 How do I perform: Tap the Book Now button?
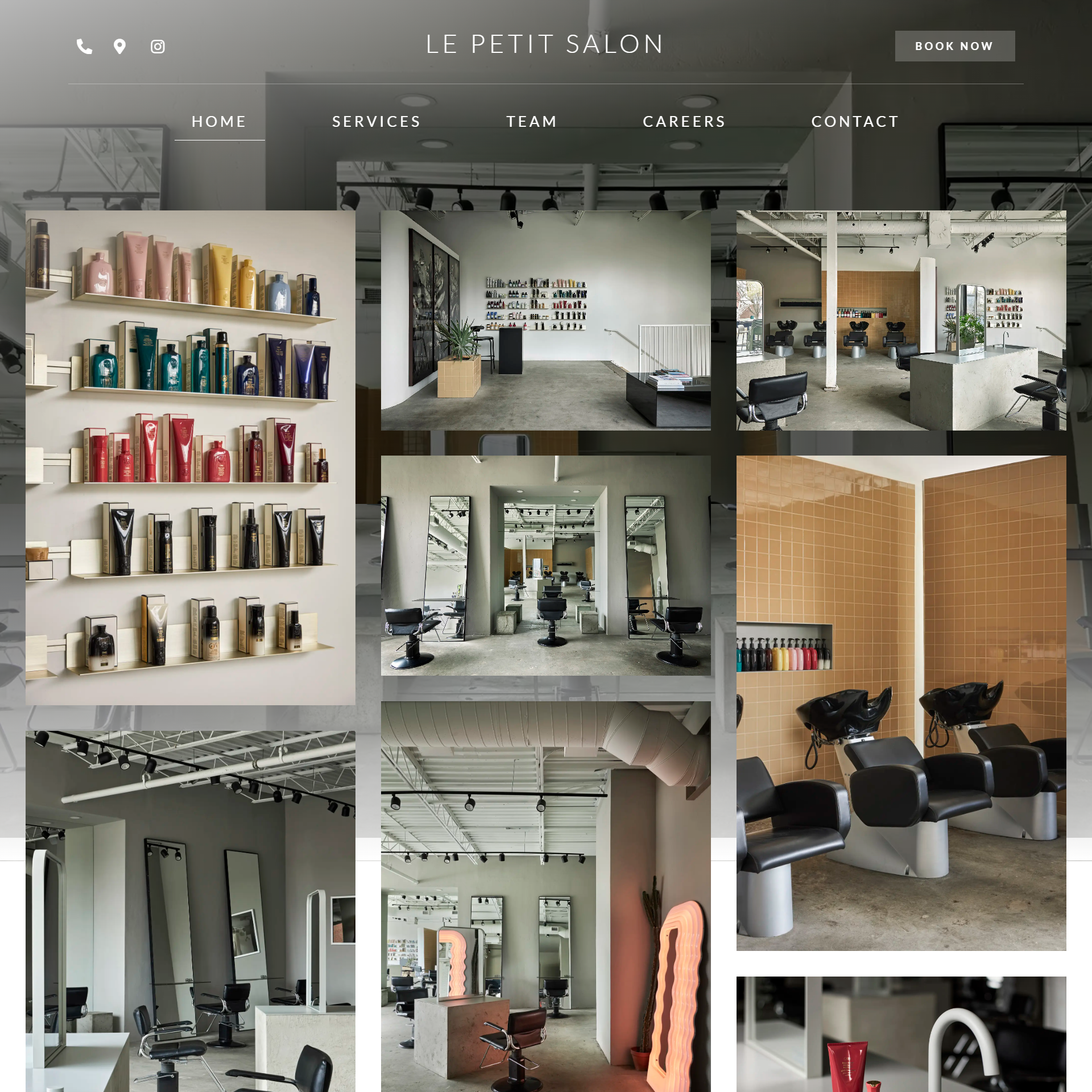pyautogui.click(x=954, y=46)
